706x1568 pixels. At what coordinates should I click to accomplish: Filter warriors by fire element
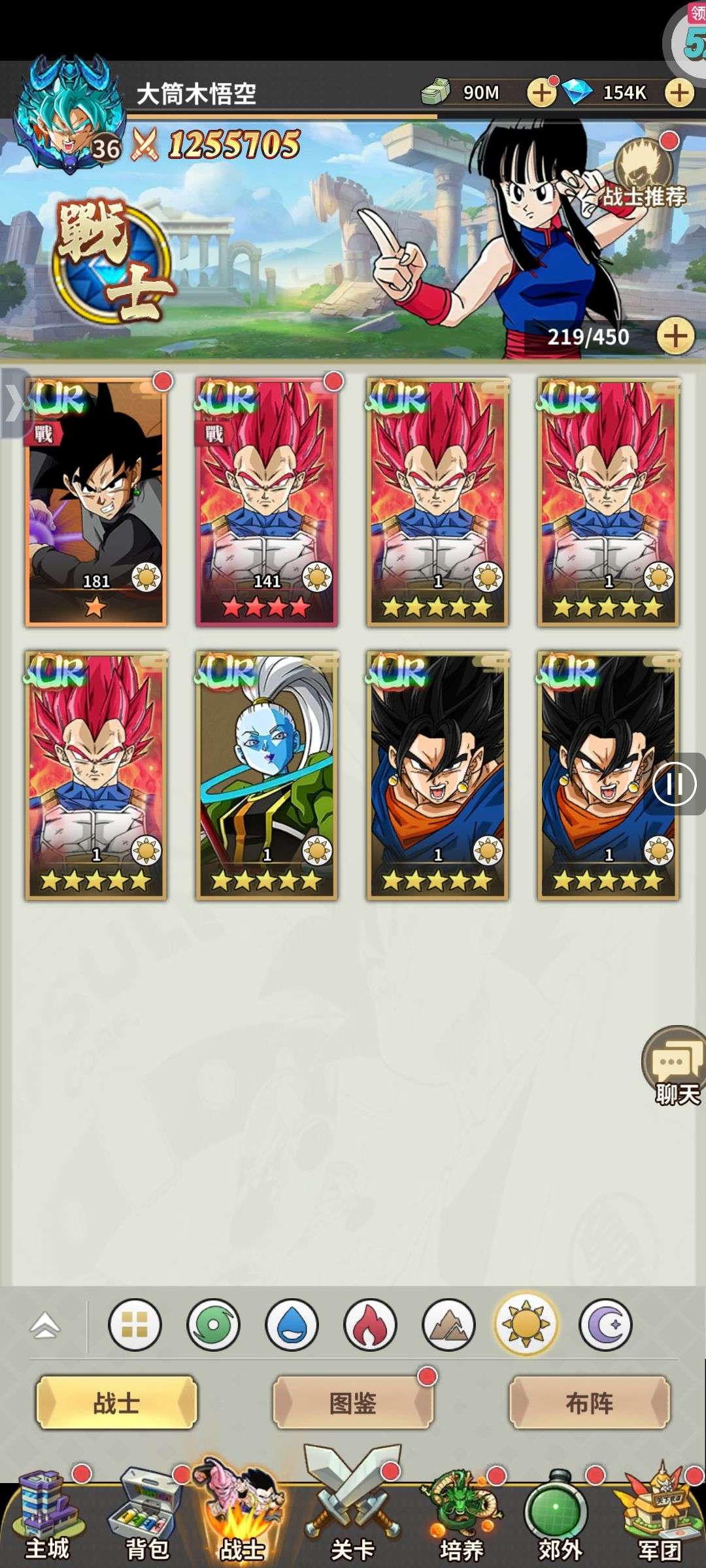tap(370, 1325)
